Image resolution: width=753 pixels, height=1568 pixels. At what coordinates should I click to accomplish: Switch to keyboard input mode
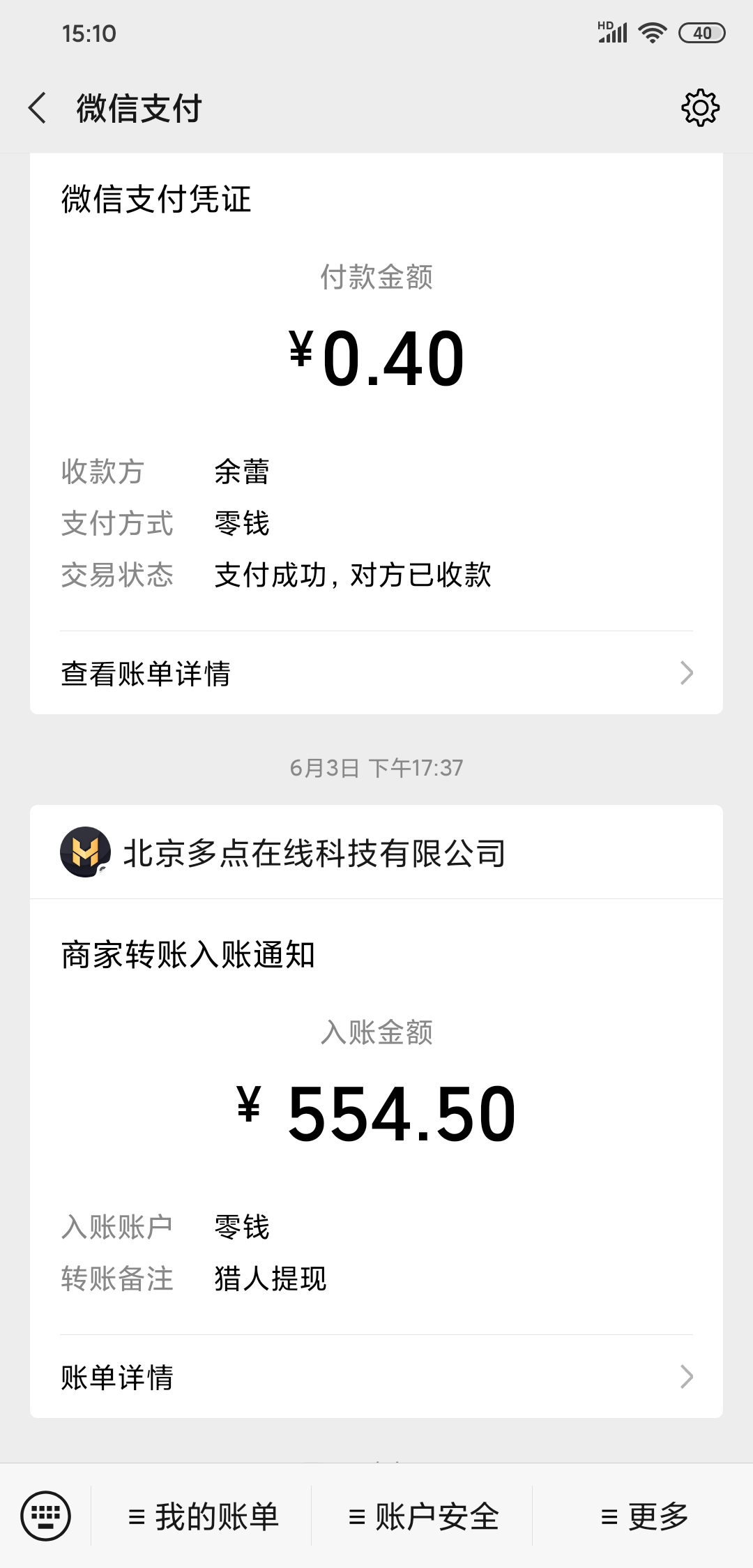46,1516
